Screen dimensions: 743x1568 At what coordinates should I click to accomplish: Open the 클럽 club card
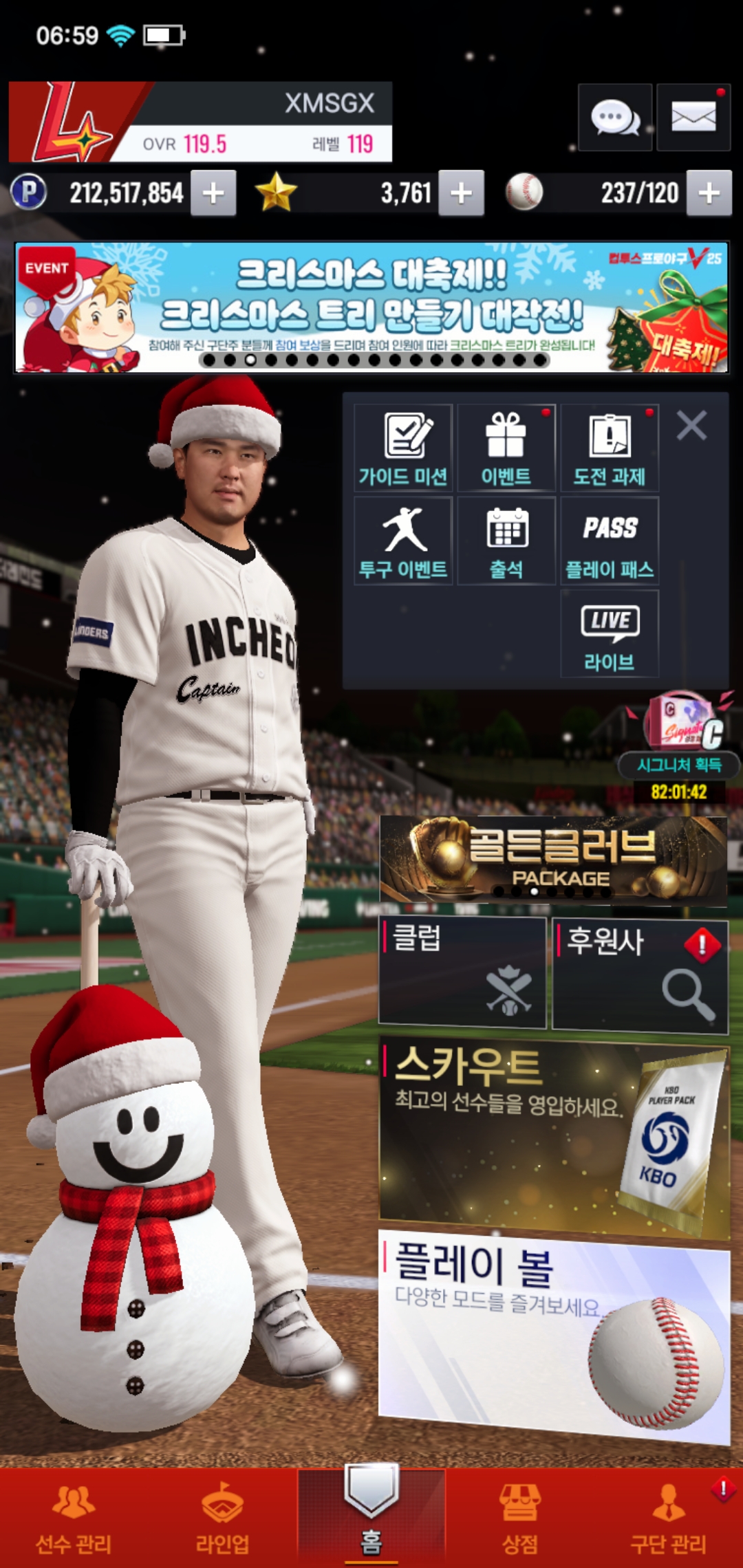tap(462, 972)
